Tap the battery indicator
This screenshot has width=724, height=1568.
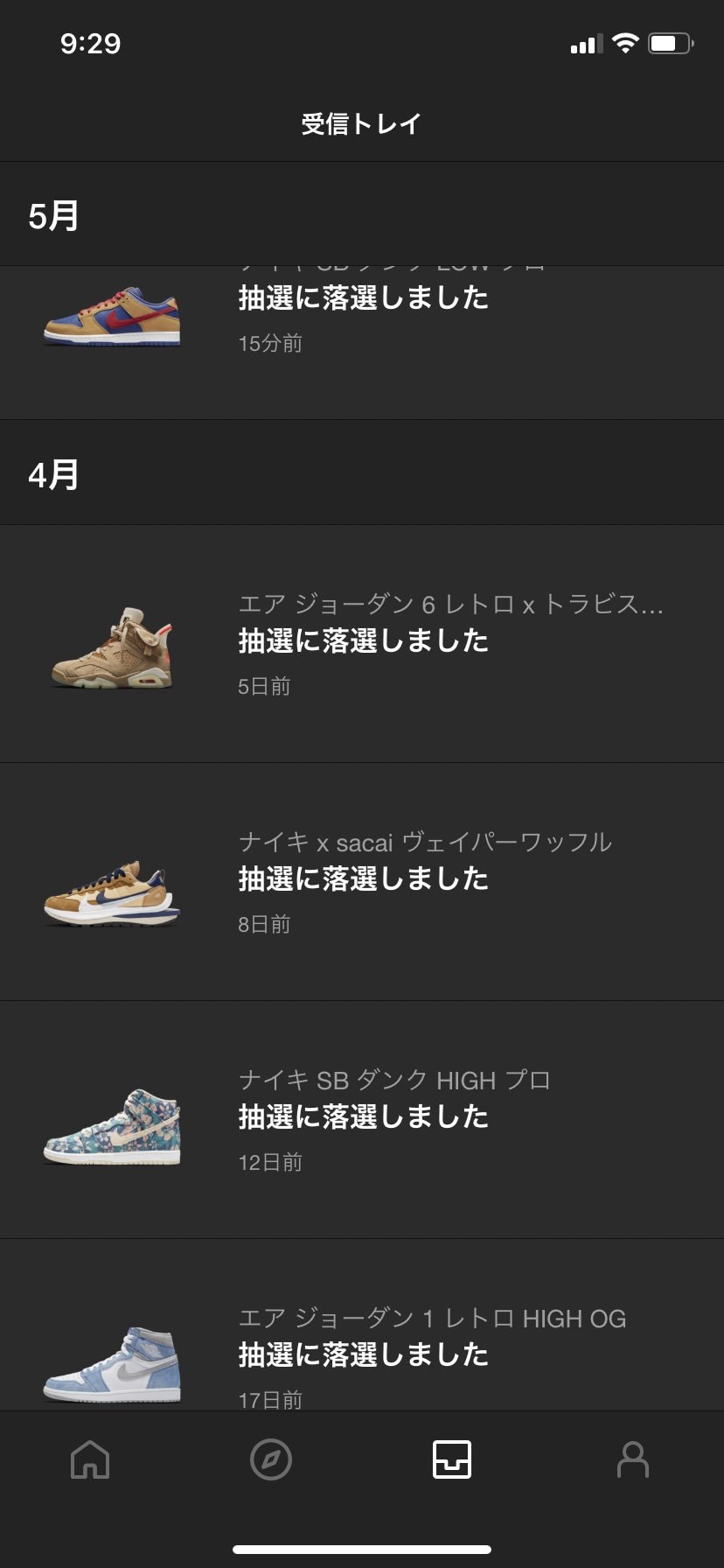click(672, 42)
